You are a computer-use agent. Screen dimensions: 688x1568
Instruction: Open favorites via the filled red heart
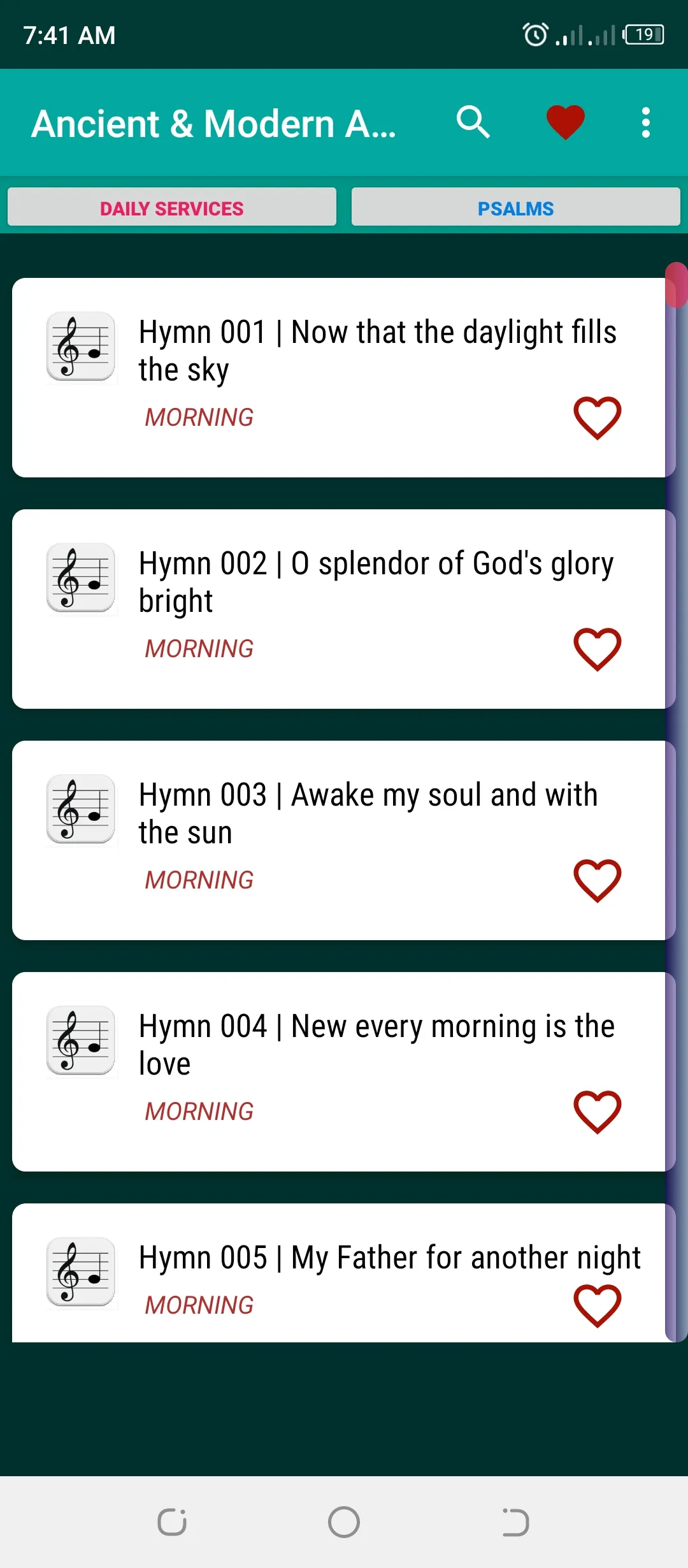(566, 122)
